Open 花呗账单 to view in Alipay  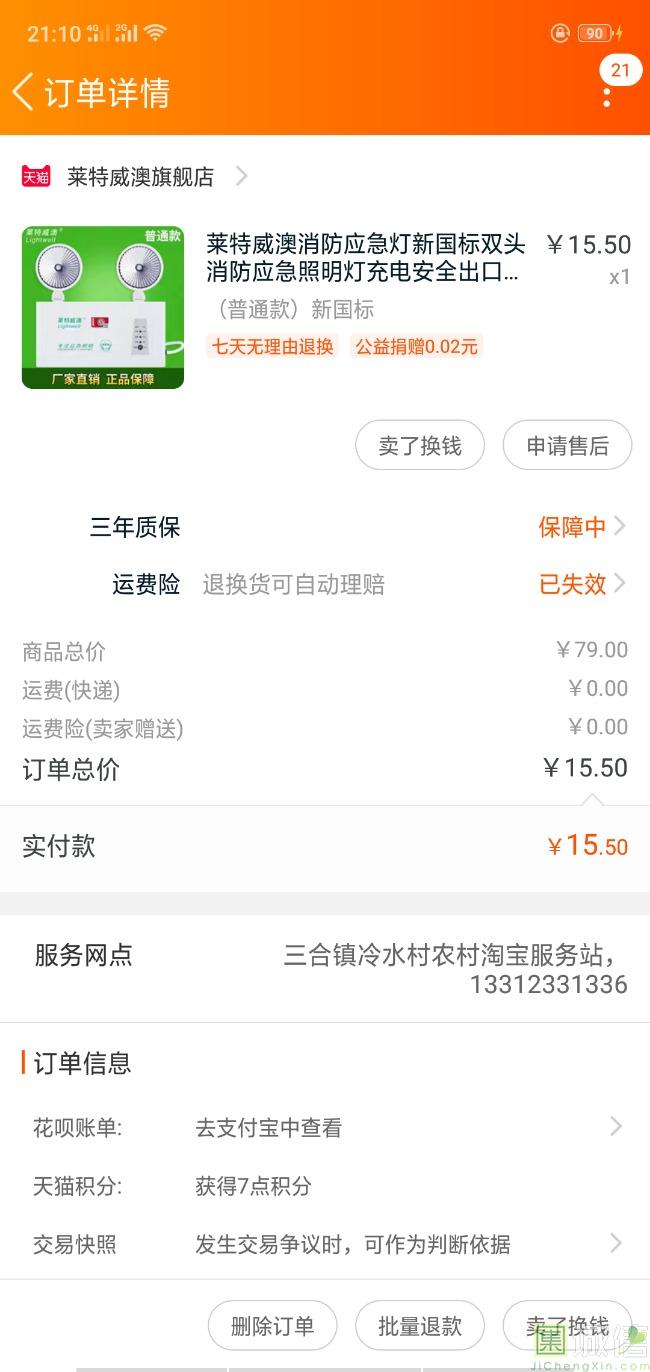point(400,1128)
